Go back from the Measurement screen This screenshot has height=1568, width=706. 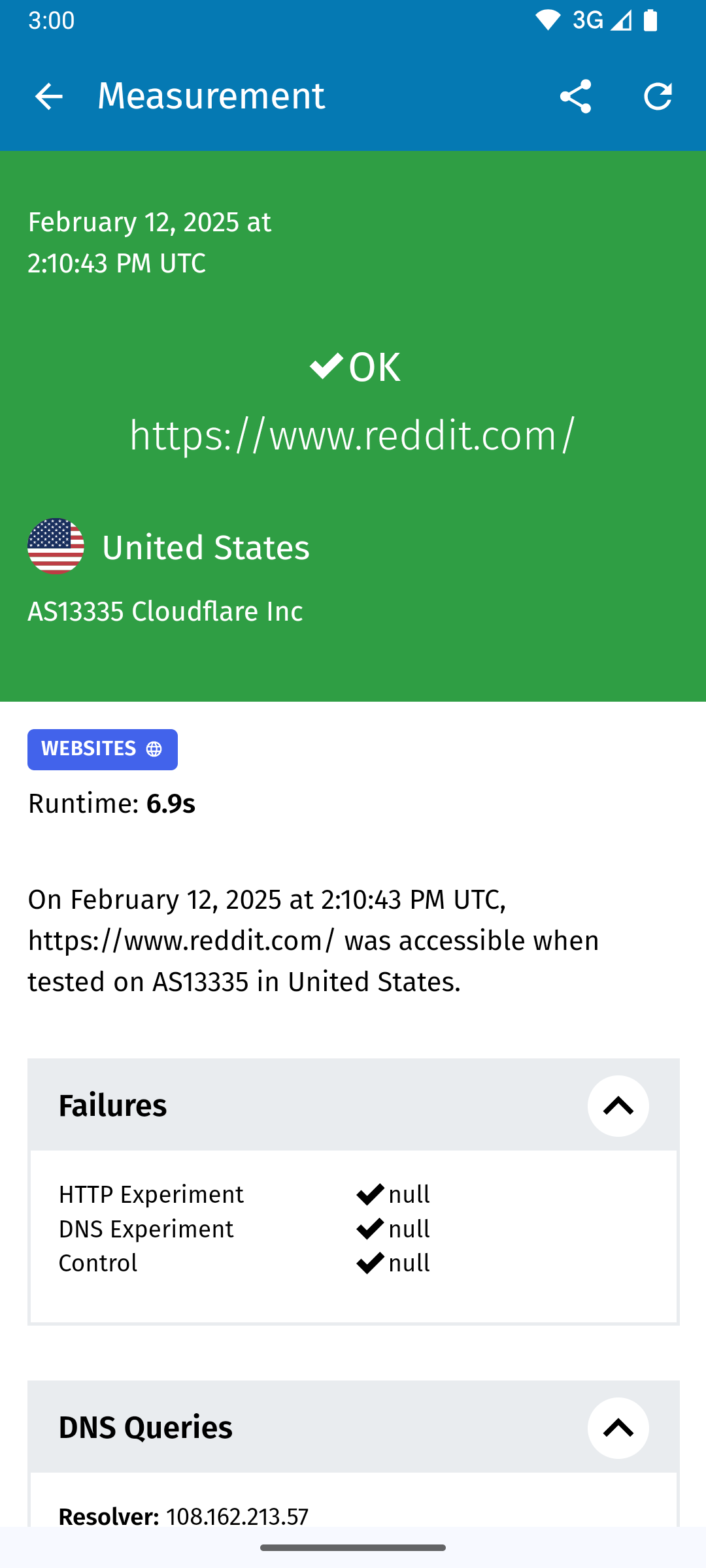click(48, 97)
